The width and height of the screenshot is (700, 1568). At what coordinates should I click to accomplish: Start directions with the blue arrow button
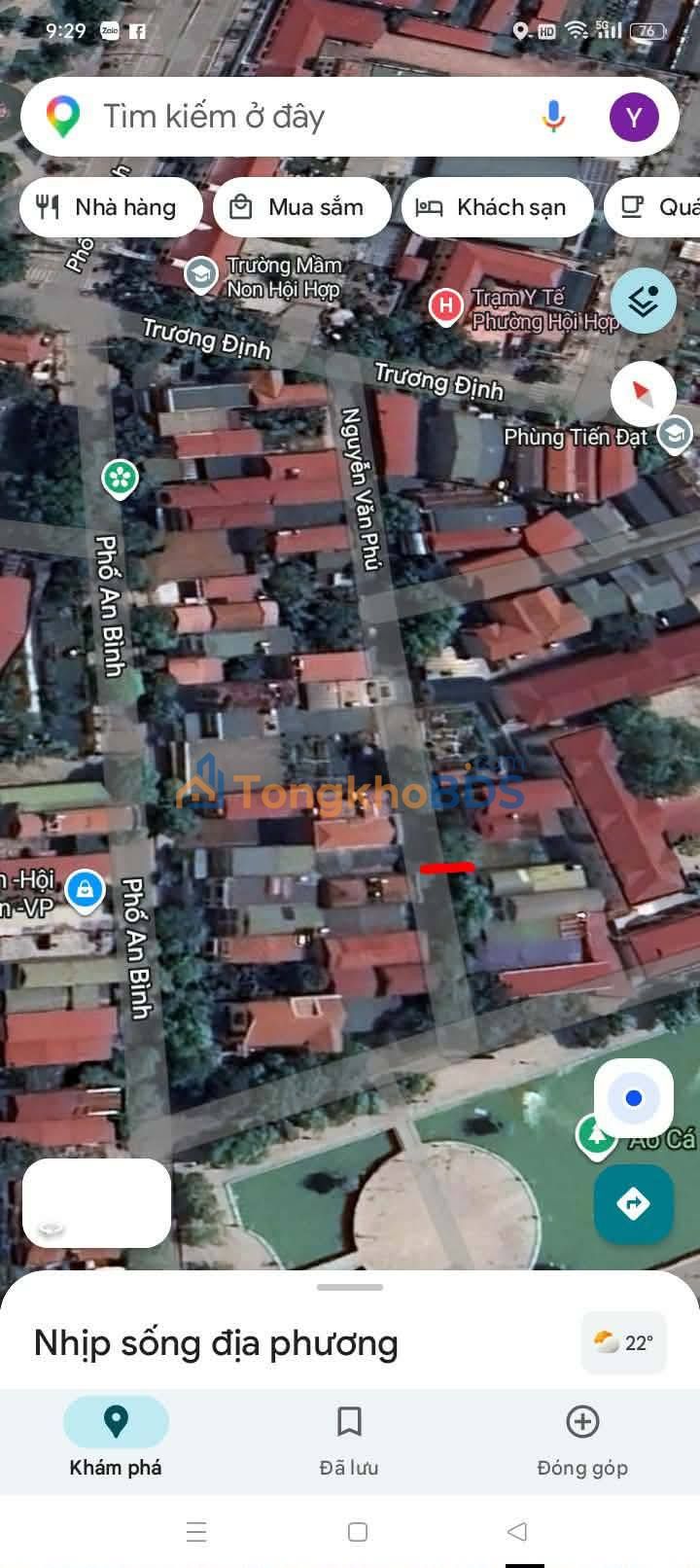tap(634, 1203)
